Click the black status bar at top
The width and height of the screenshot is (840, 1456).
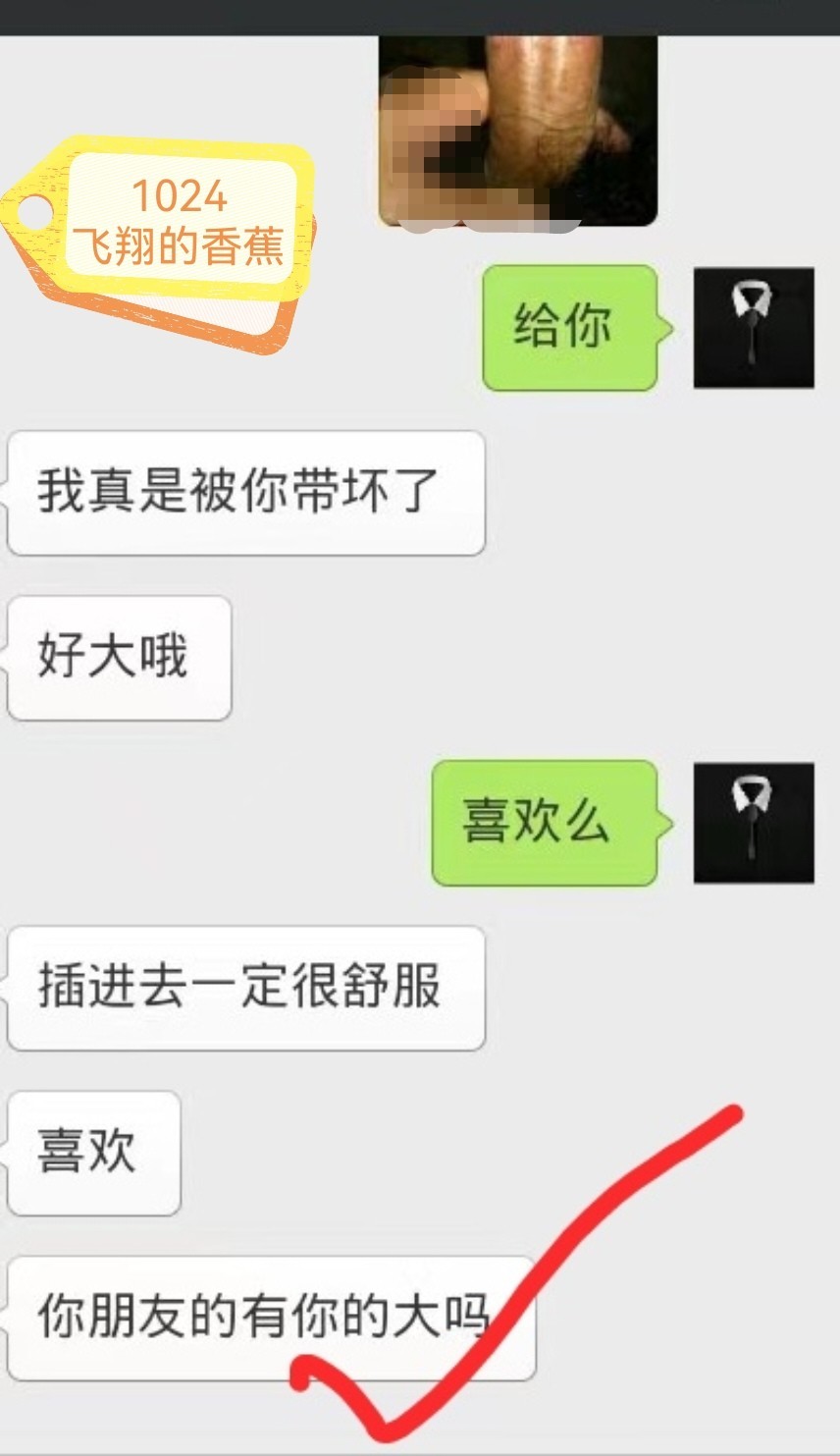click(420, 10)
